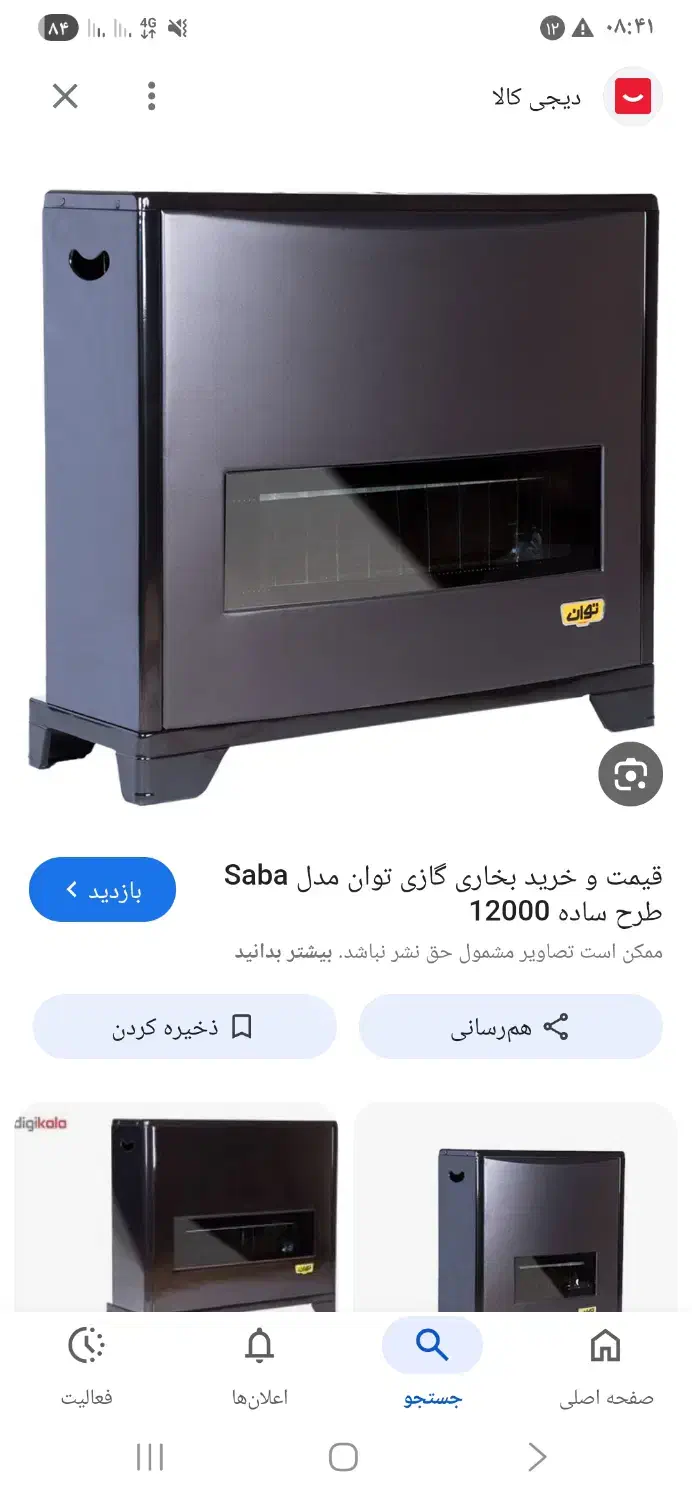The width and height of the screenshot is (692, 1500).
Task: Open the recent apps button
Action: pos(150,1457)
